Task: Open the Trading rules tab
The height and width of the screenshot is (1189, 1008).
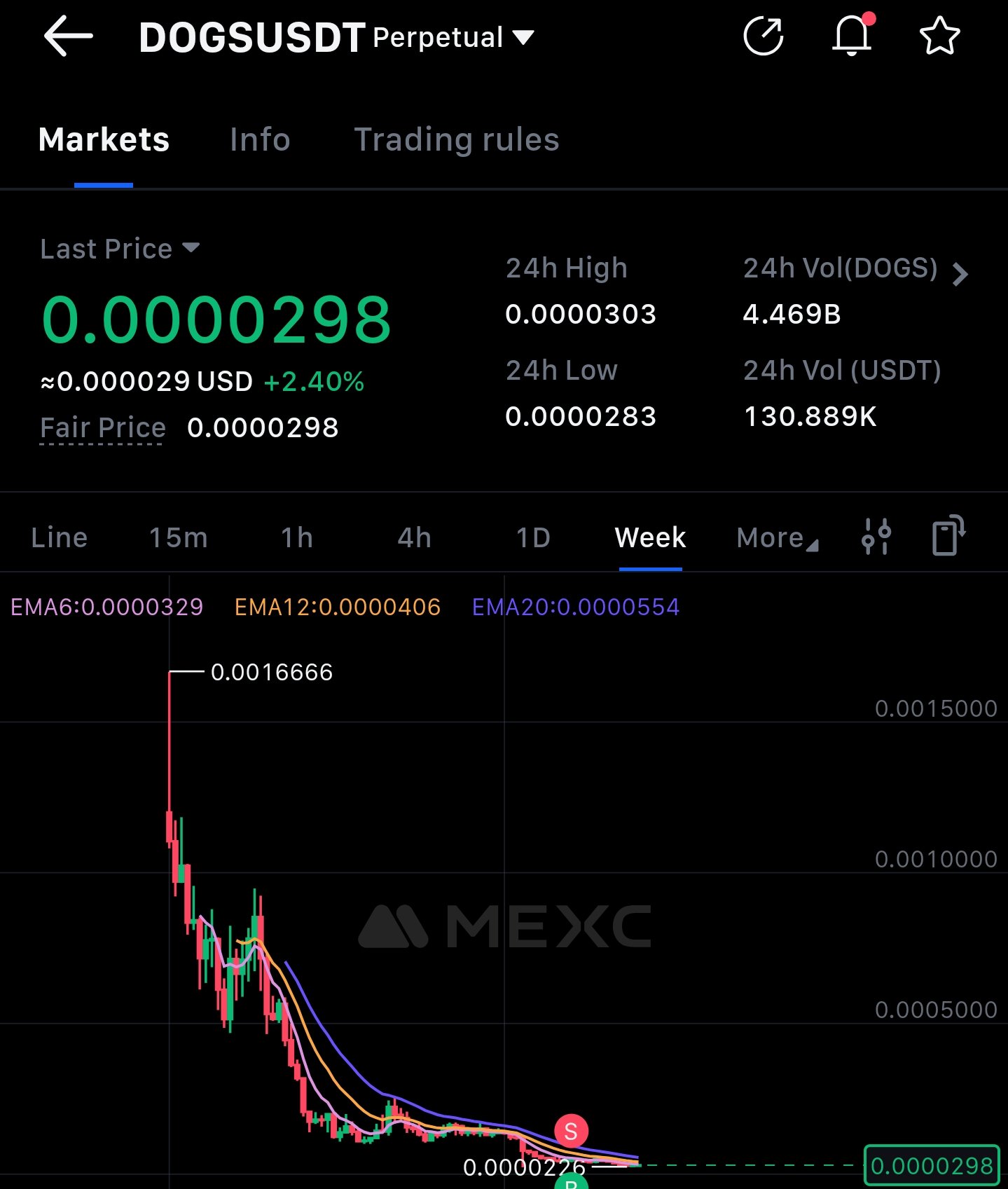Action: 457,139
